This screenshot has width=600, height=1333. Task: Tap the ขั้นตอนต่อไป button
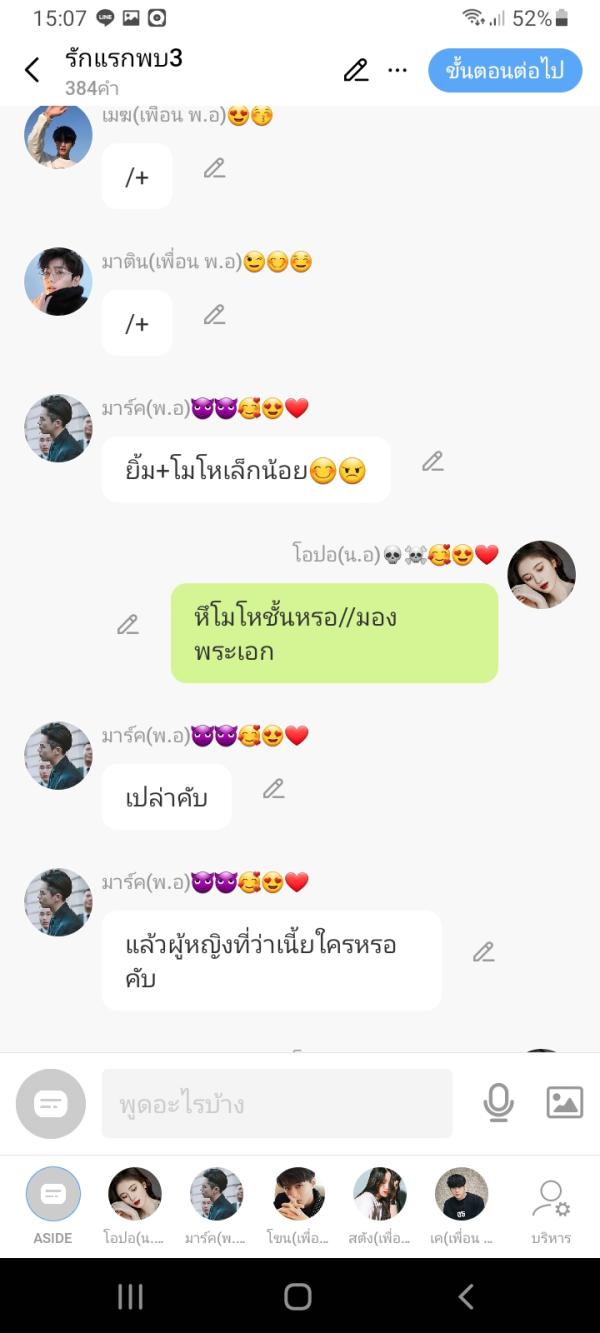(x=505, y=70)
